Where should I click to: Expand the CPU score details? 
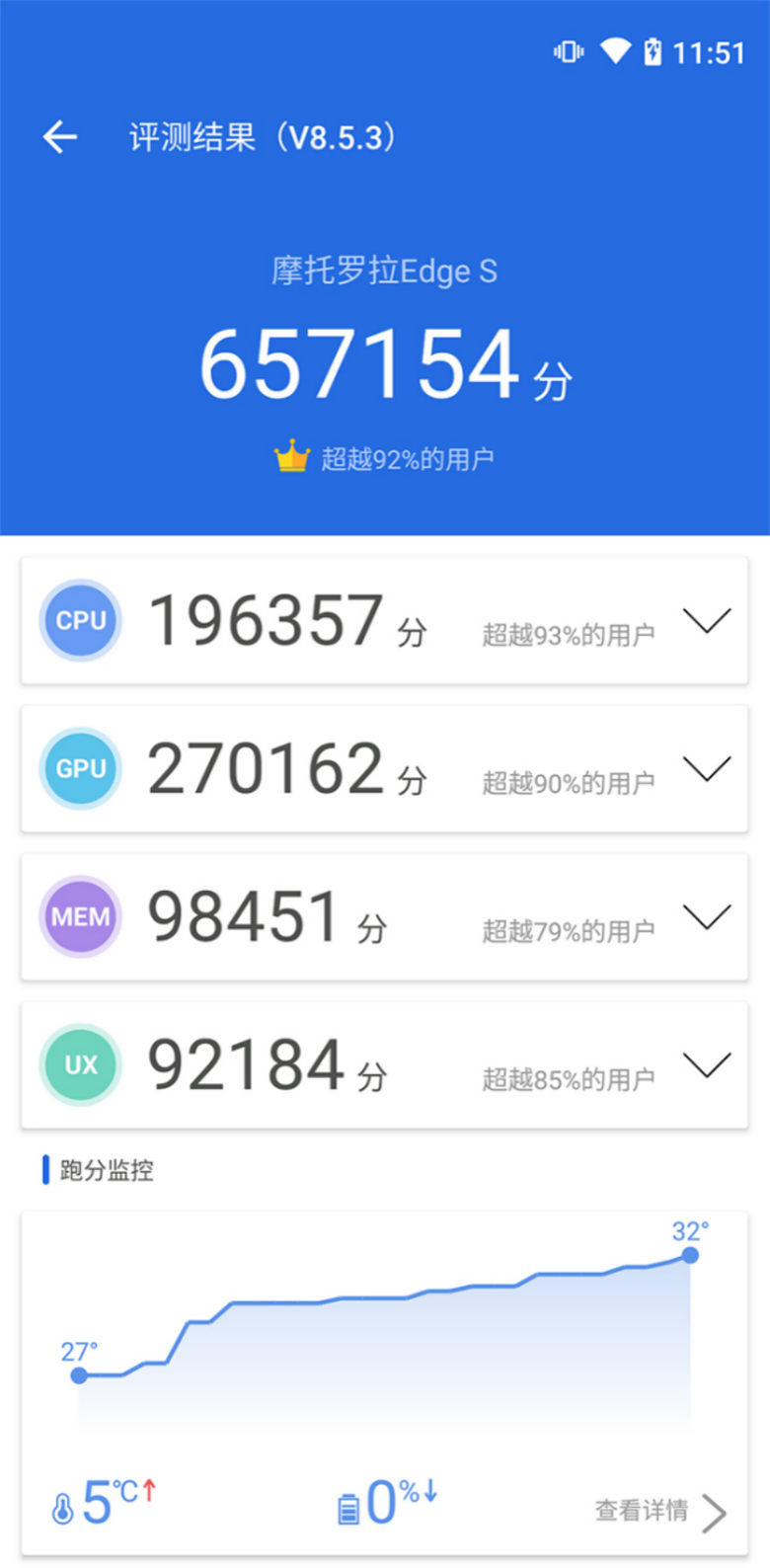click(x=707, y=621)
